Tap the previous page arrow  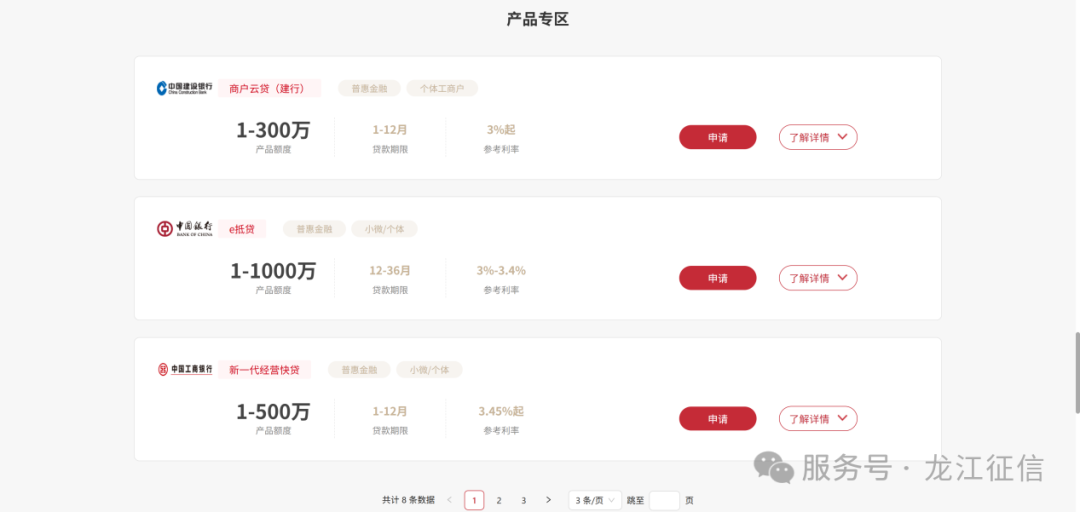[x=450, y=500]
